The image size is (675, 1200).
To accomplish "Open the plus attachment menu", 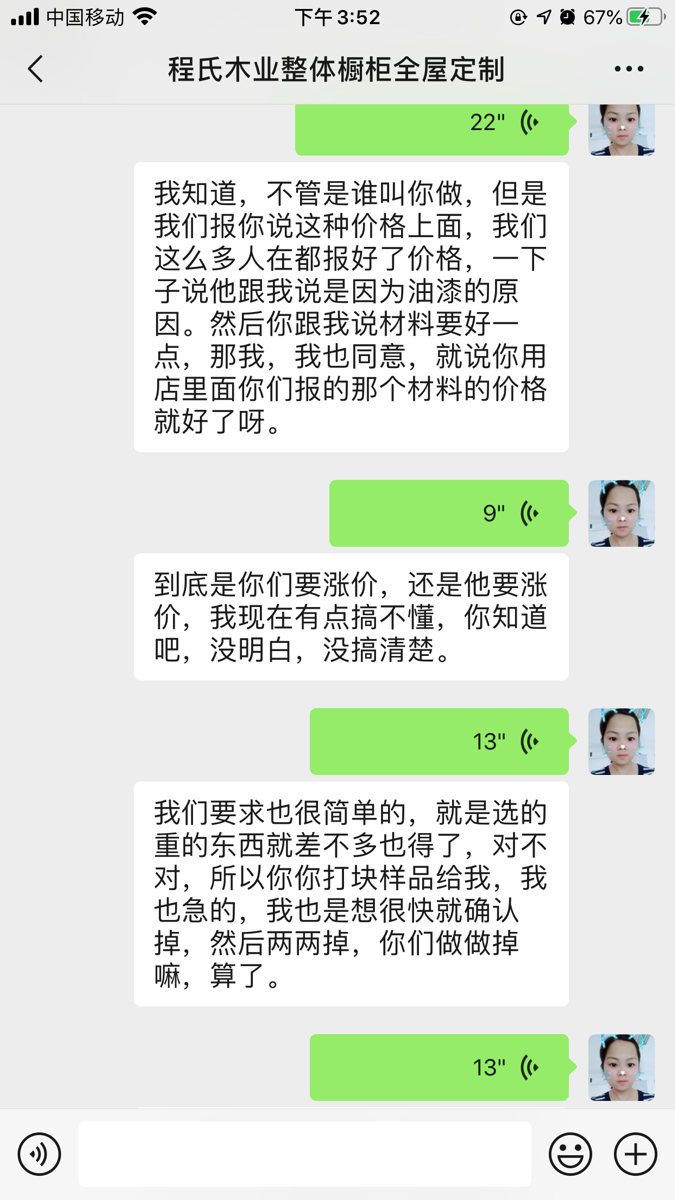I will pos(635,1154).
